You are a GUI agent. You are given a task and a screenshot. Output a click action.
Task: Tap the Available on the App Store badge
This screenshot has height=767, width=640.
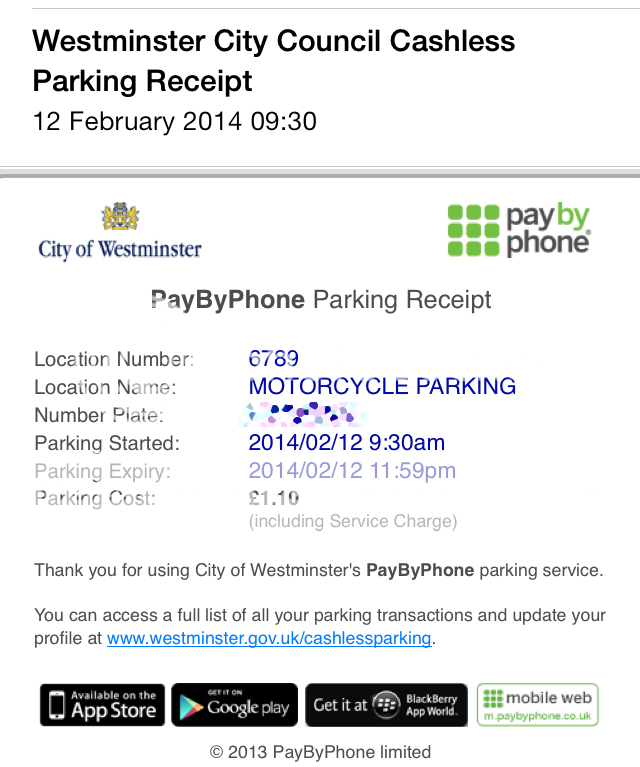coord(103,704)
